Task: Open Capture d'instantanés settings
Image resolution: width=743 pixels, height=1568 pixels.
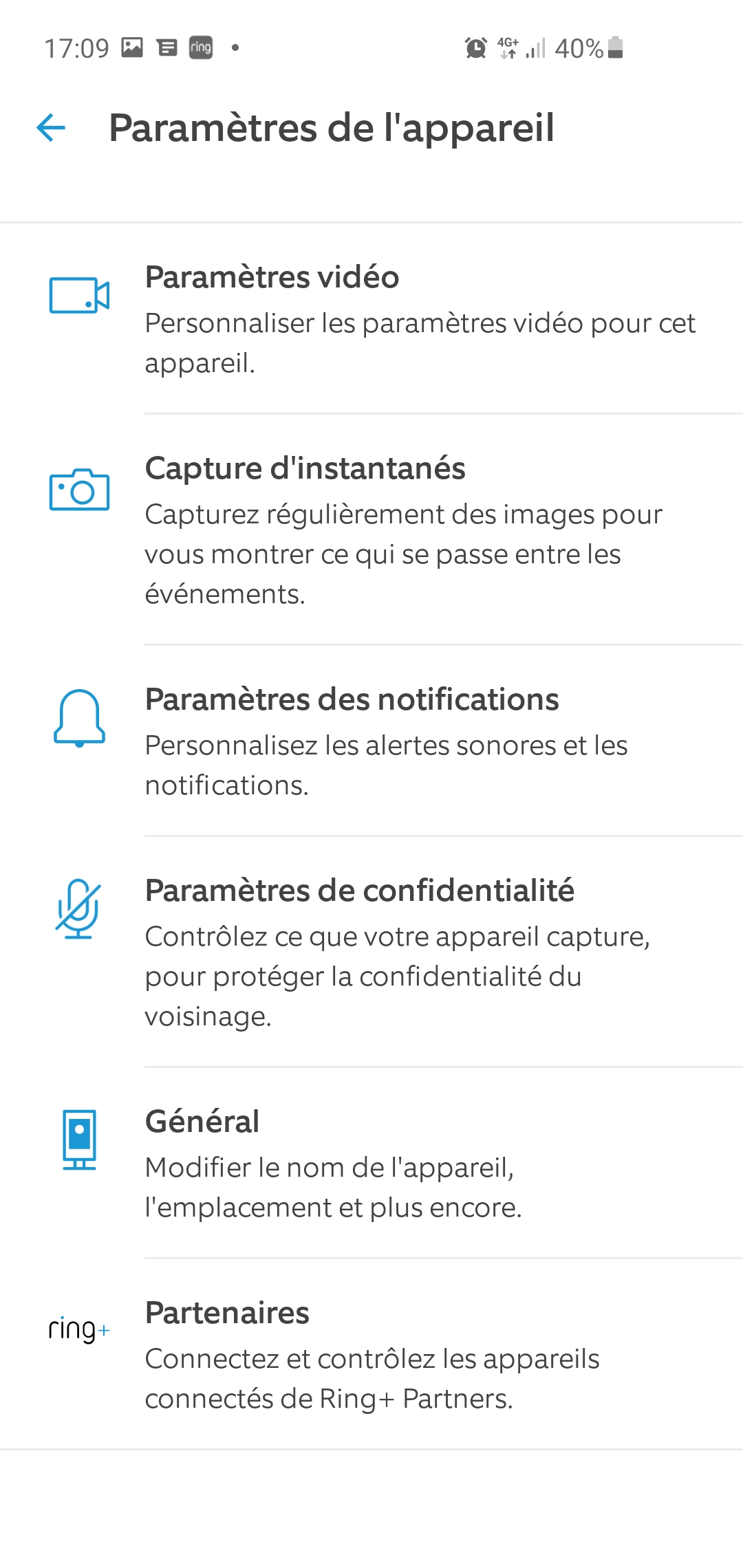Action: tap(371, 530)
